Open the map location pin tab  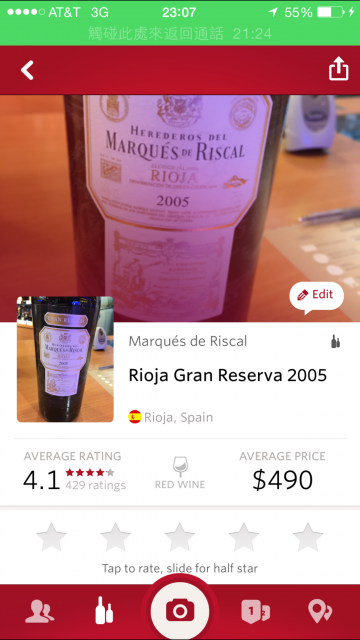(x=320, y=612)
